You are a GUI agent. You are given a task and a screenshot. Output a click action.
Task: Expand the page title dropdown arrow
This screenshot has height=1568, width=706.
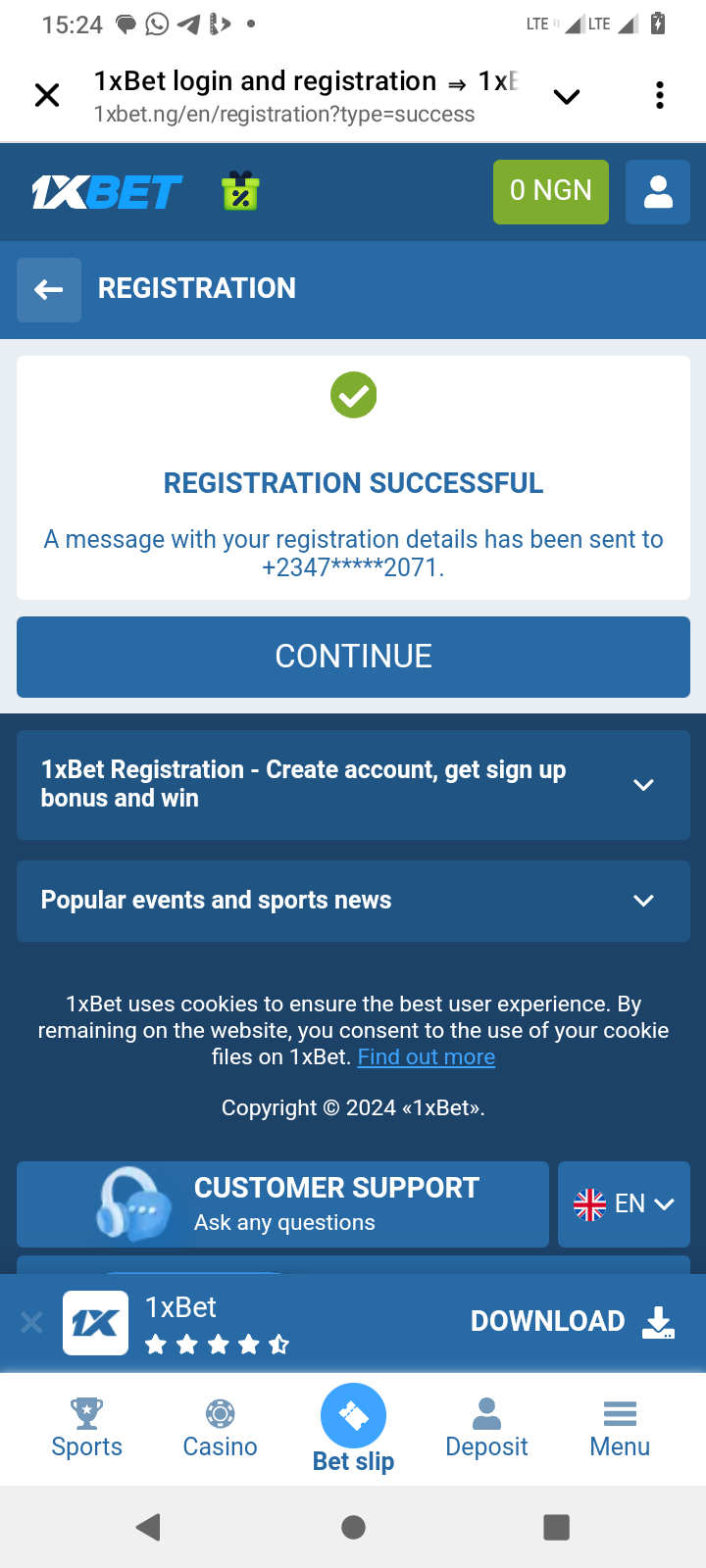pyautogui.click(x=567, y=96)
